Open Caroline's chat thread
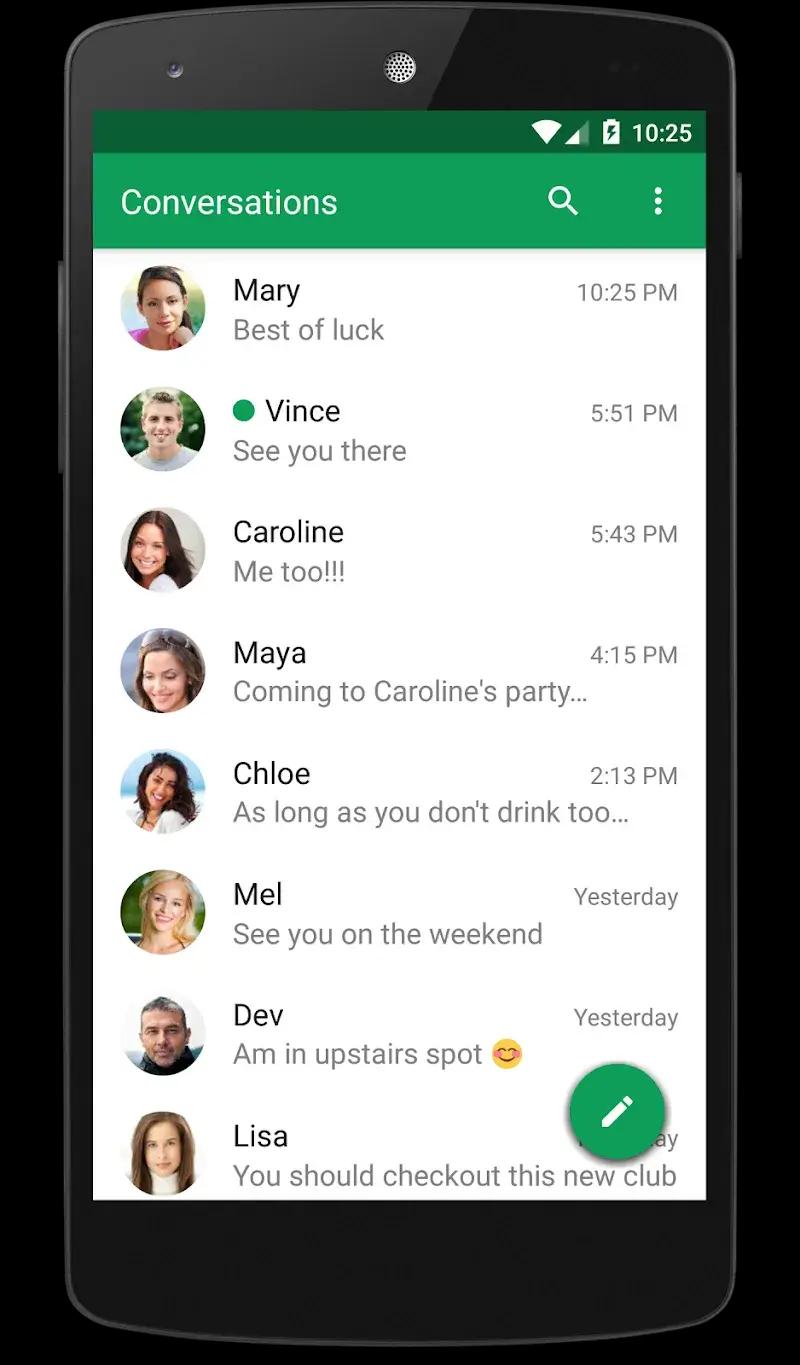Screen dimensions: 800x1365 [400, 551]
